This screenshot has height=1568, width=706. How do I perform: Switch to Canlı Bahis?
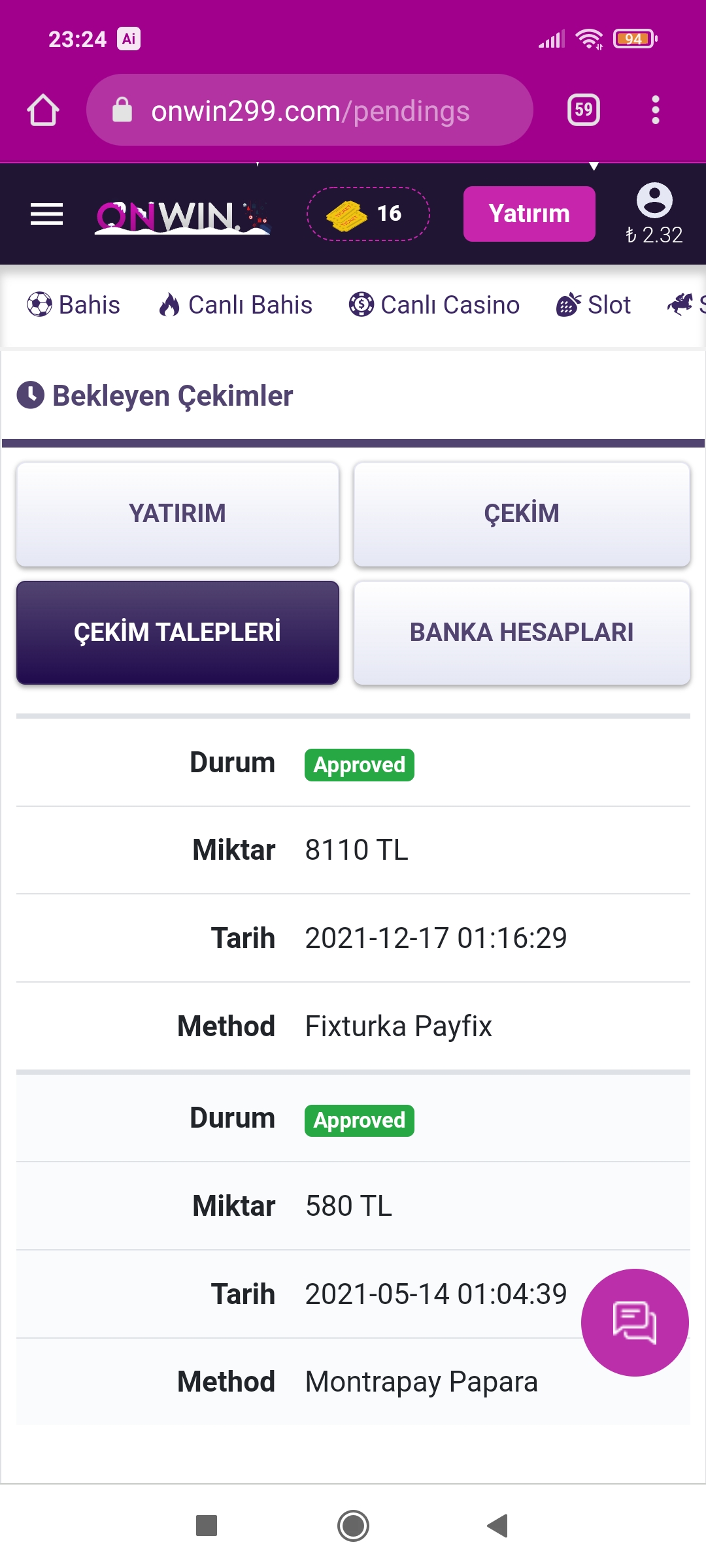(235, 305)
